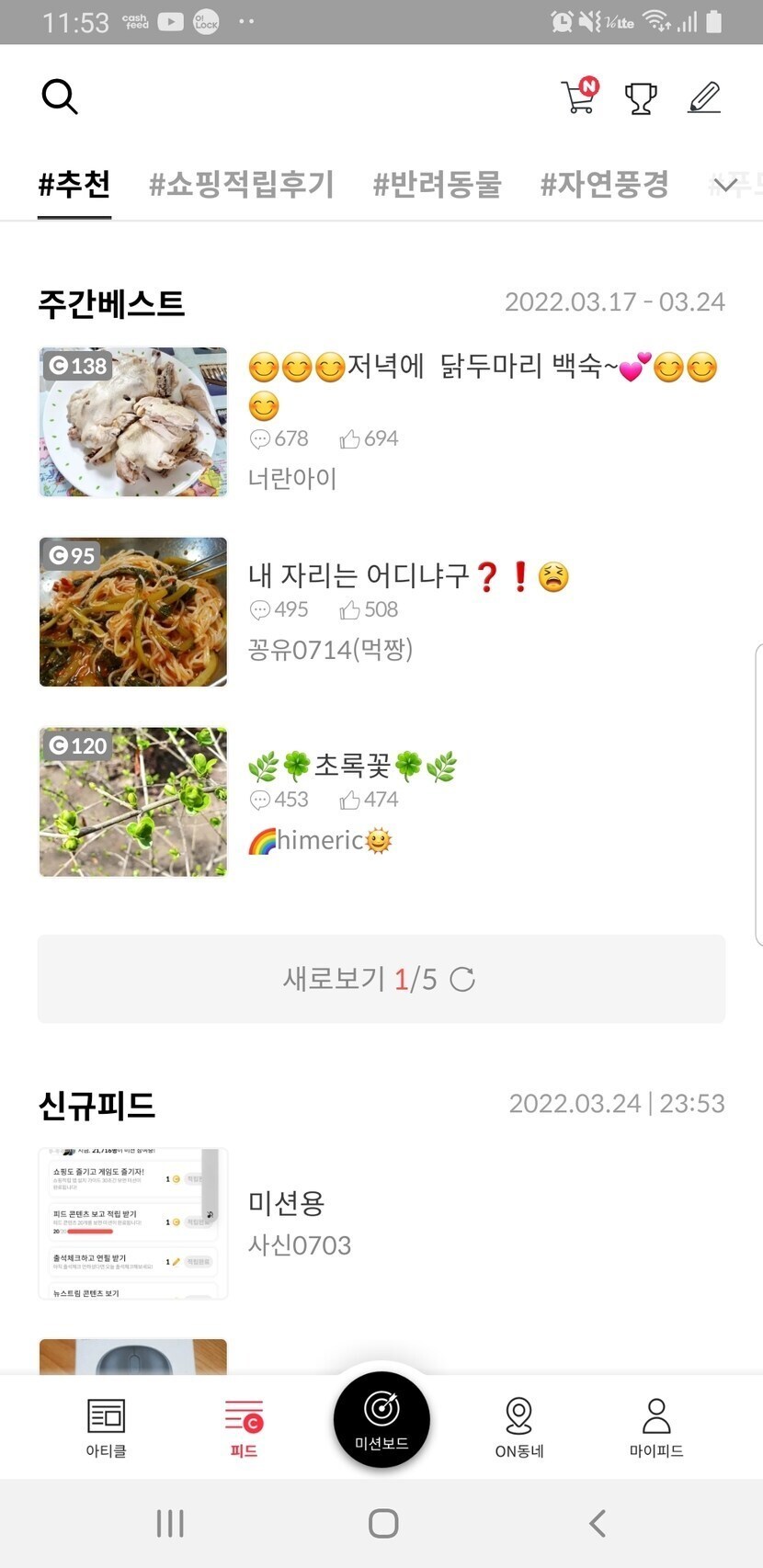763x1568 pixels.
Task: Open the 미션용 post by 사신0703
Action: (x=286, y=1202)
